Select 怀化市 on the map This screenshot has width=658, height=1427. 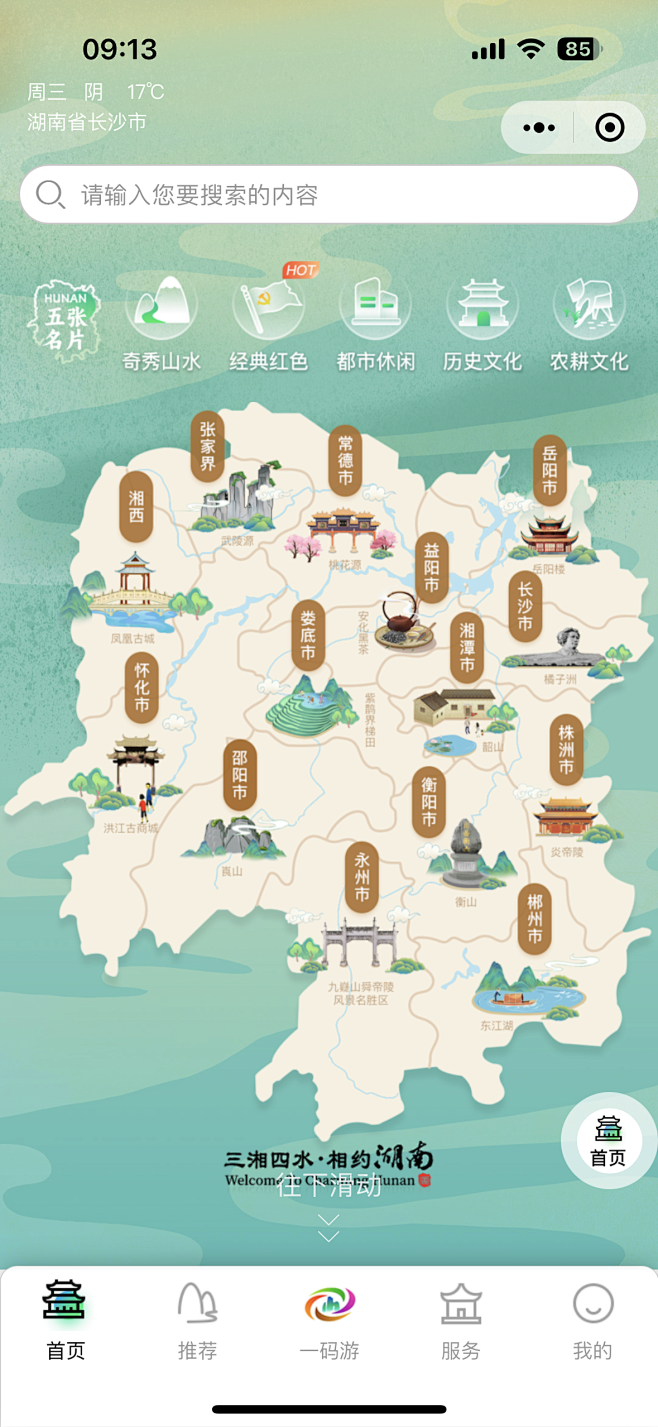(142, 688)
